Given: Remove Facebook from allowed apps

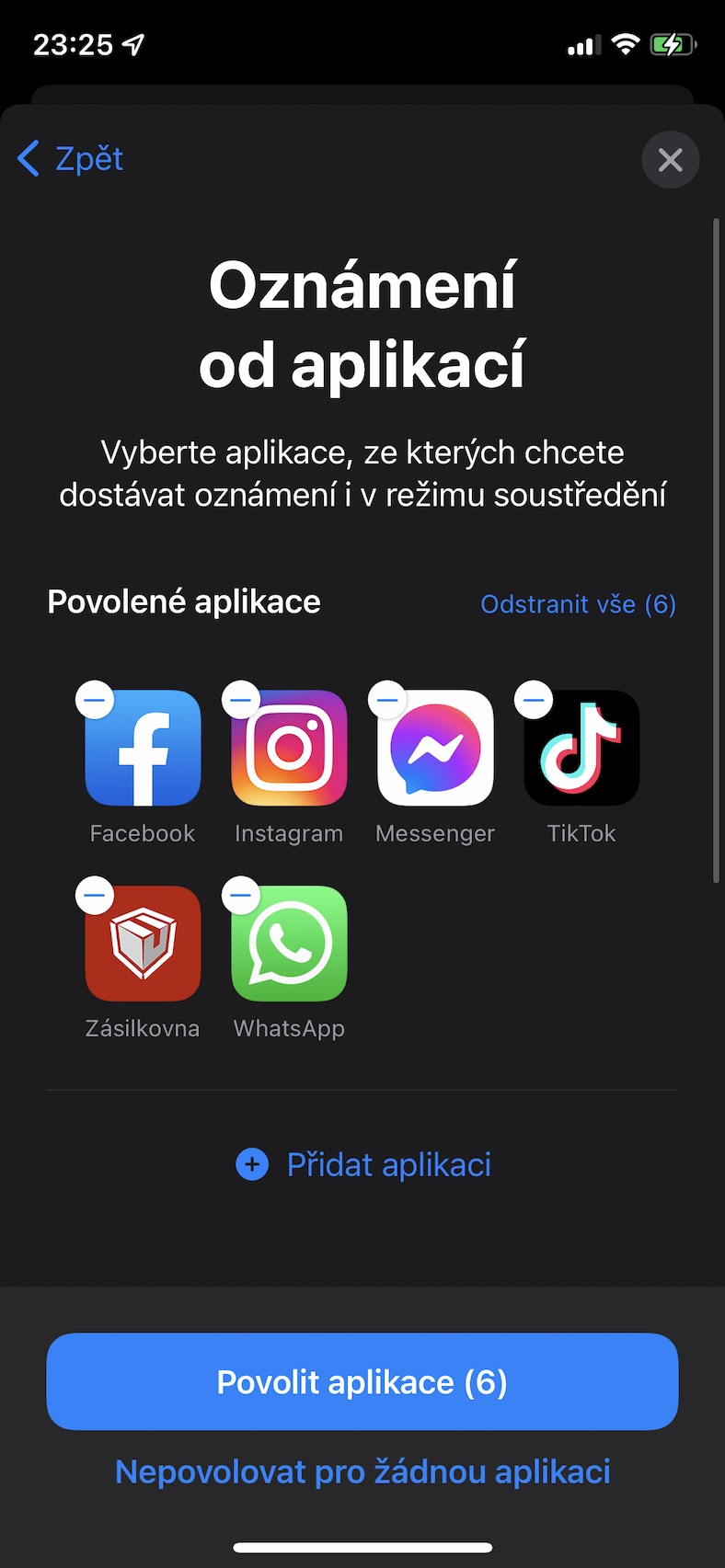Looking at the screenshot, I should coord(95,700).
